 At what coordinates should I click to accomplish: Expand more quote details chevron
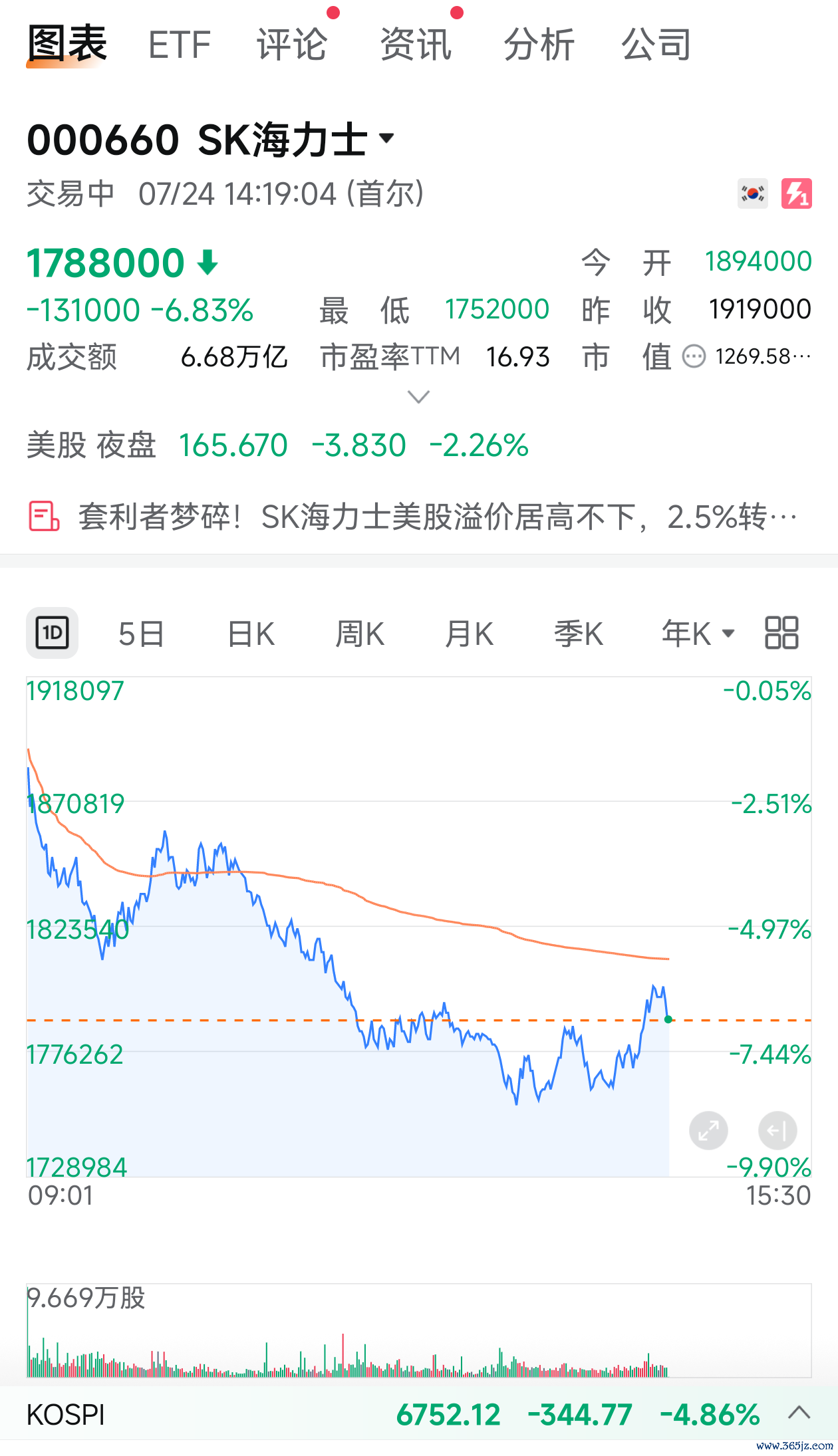(418, 398)
